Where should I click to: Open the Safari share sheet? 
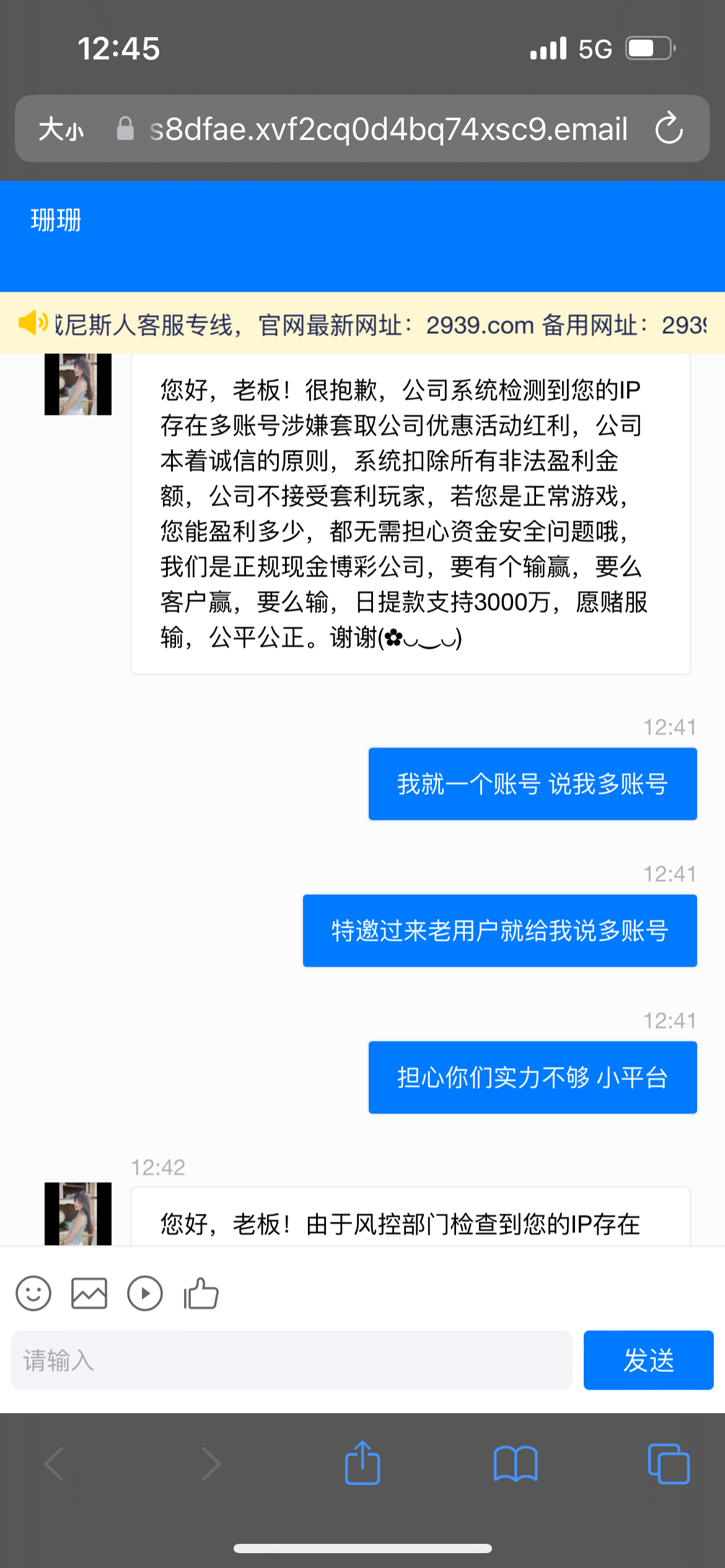362,1463
